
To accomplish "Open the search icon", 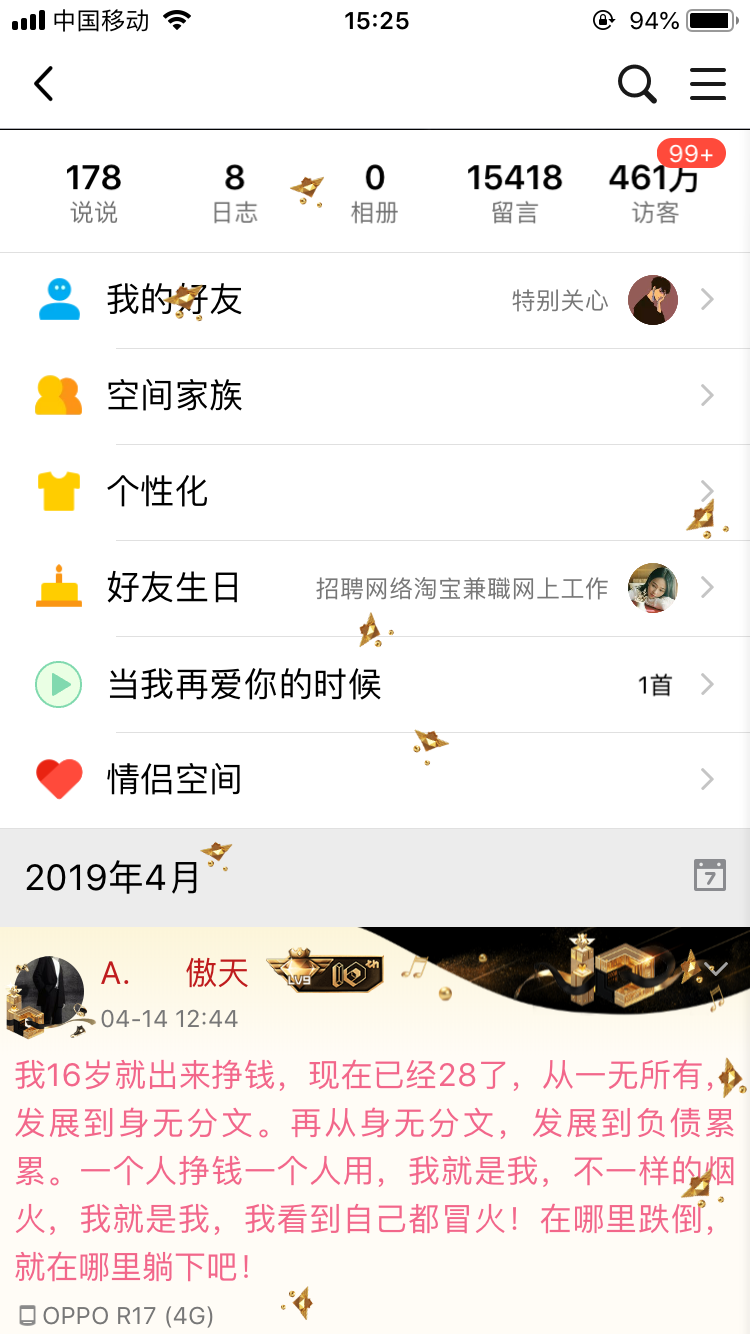I will pos(637,84).
